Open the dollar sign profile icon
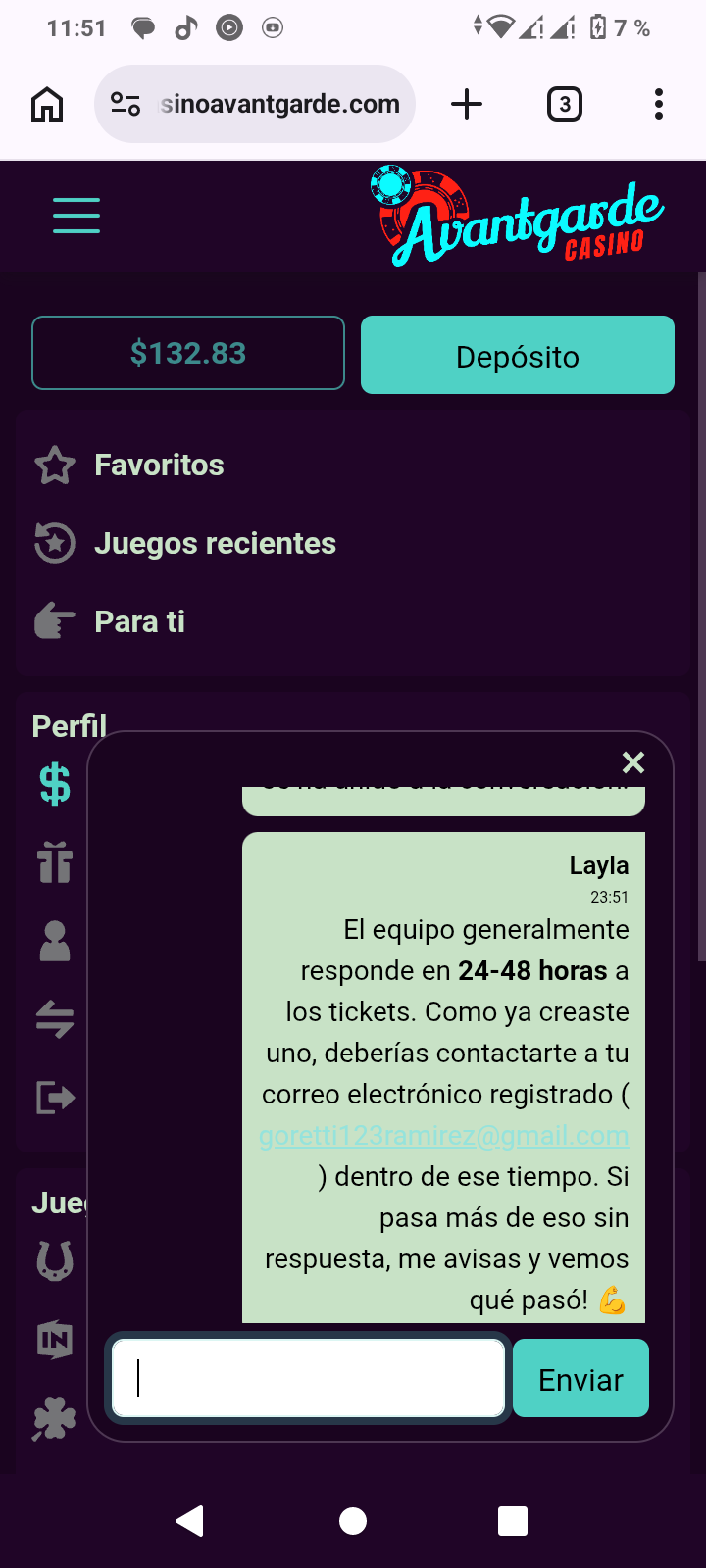Image resolution: width=706 pixels, height=1568 pixels. pos(55,785)
